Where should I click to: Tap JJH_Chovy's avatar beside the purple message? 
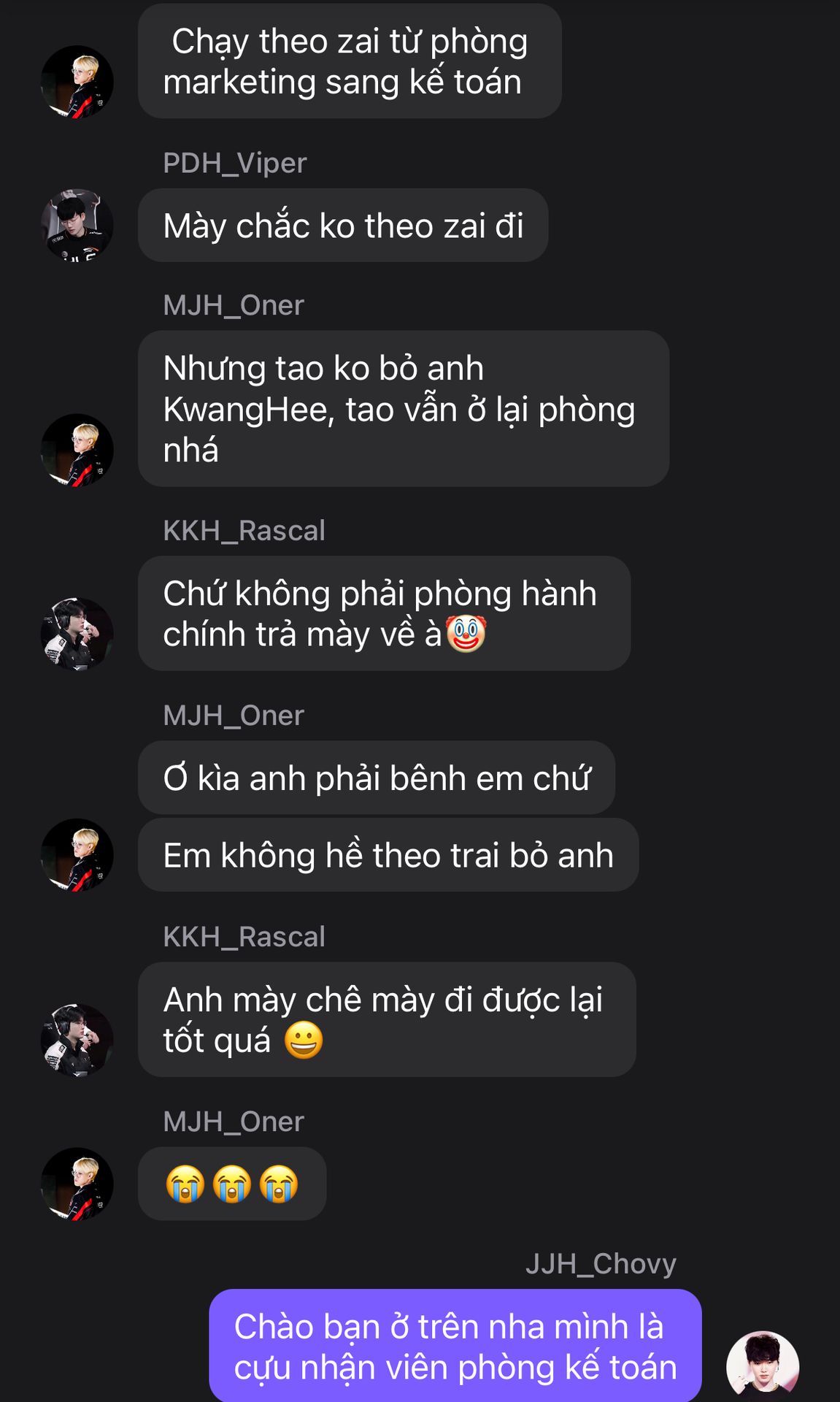[x=762, y=1366]
